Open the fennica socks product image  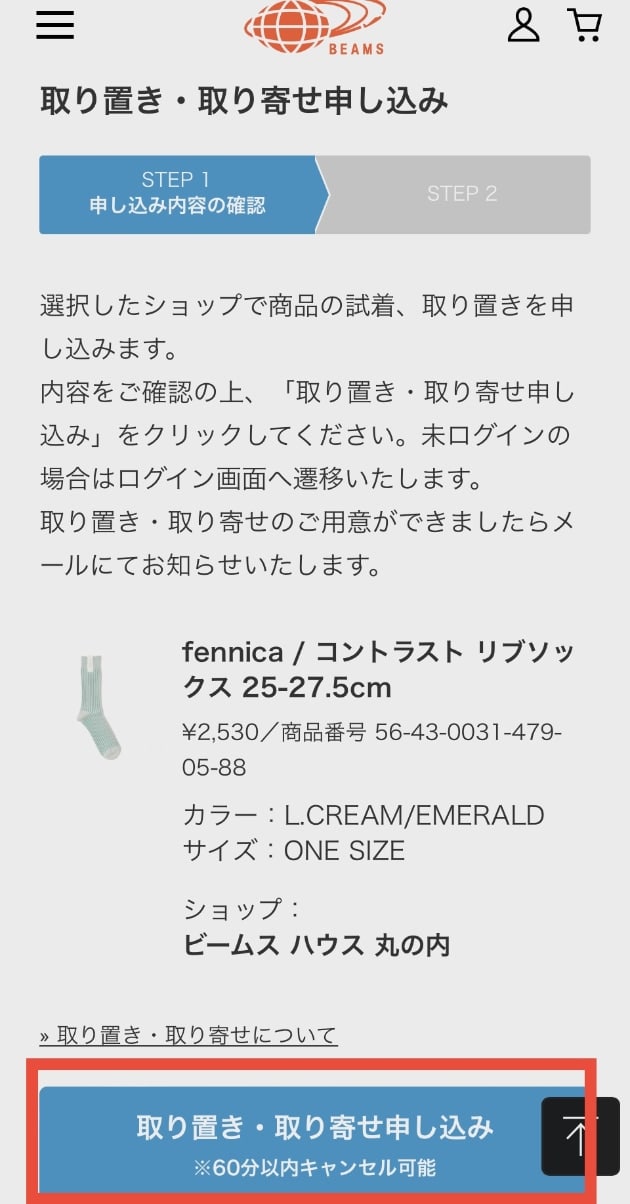tap(99, 705)
